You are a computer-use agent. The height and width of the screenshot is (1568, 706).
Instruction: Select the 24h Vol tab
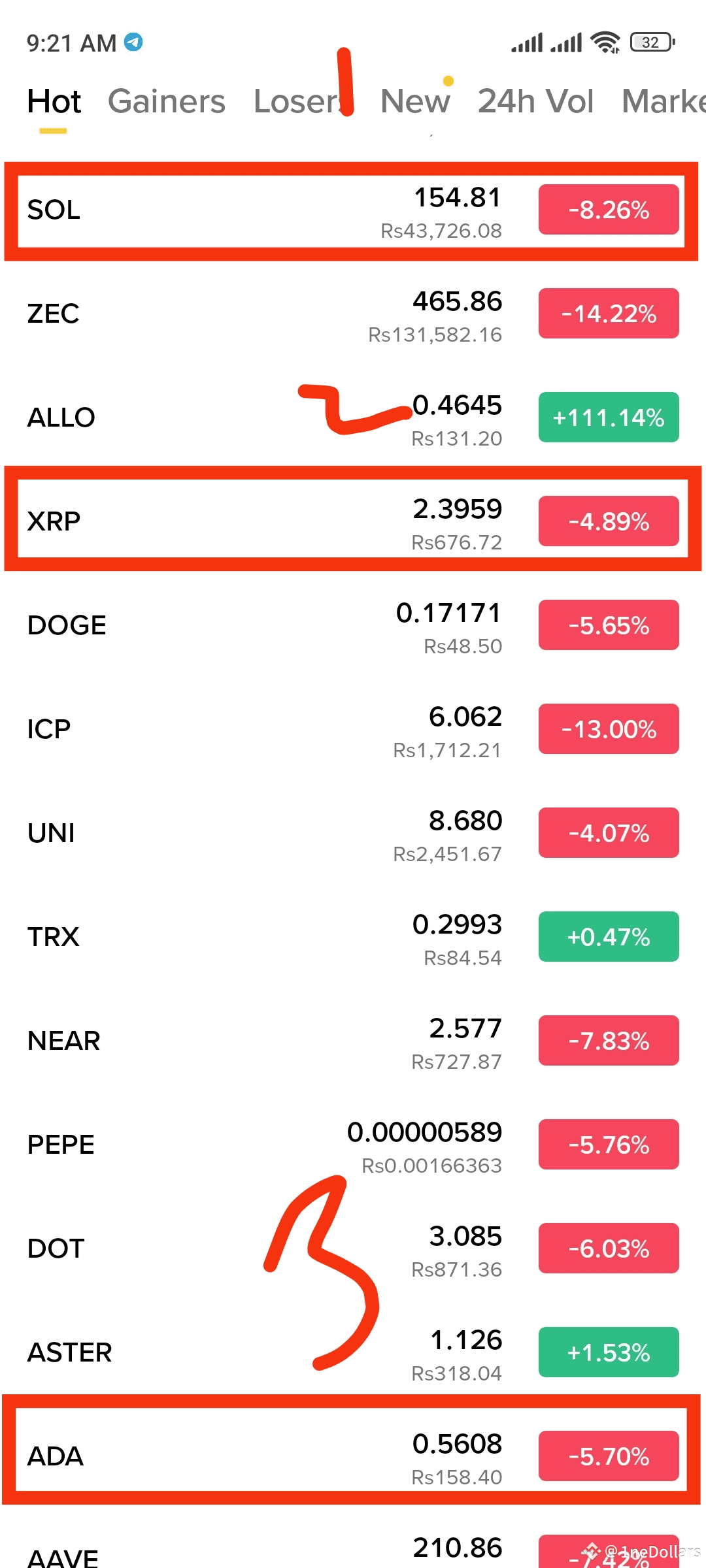point(535,101)
